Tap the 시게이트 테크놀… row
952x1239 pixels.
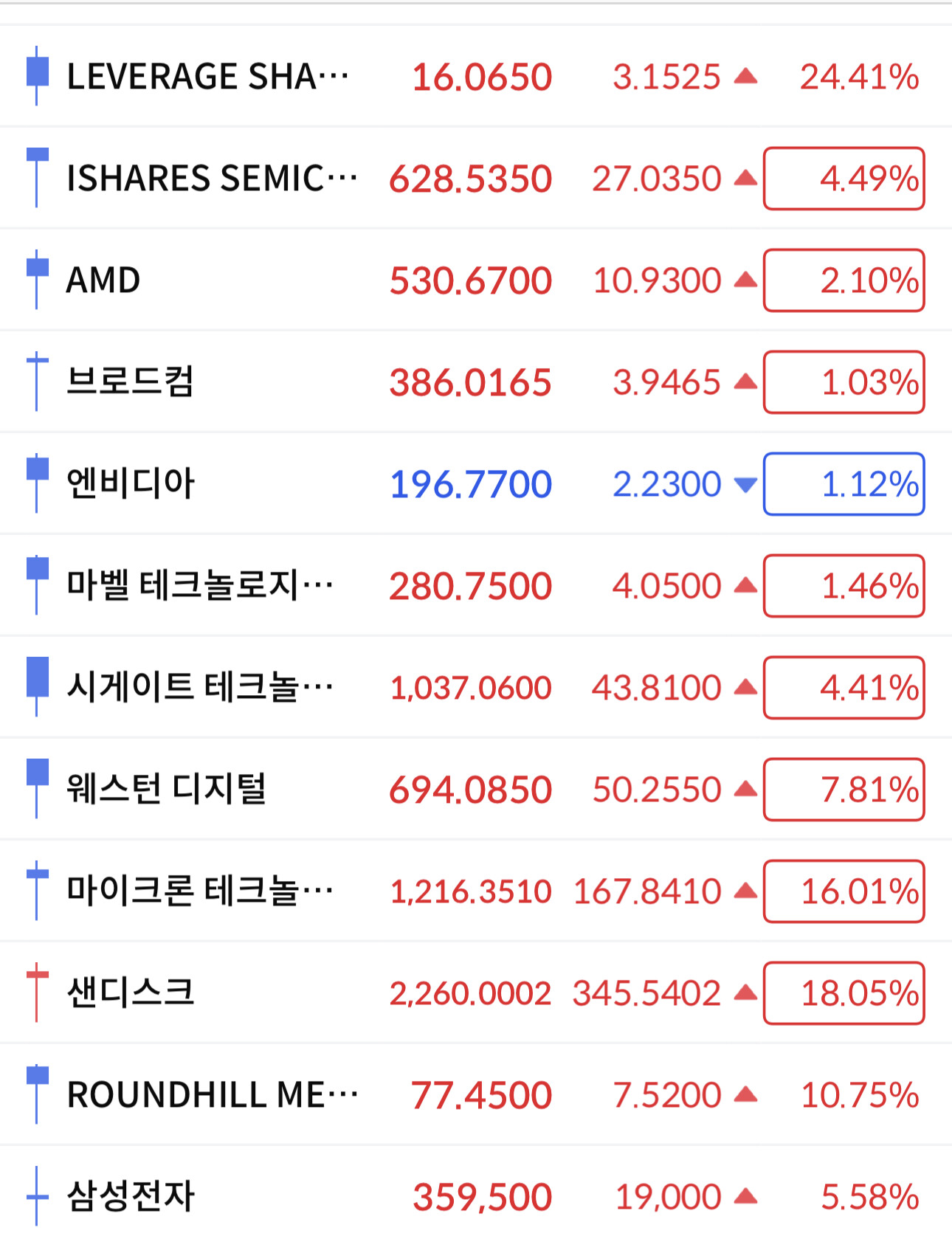pyautogui.click(x=476, y=687)
